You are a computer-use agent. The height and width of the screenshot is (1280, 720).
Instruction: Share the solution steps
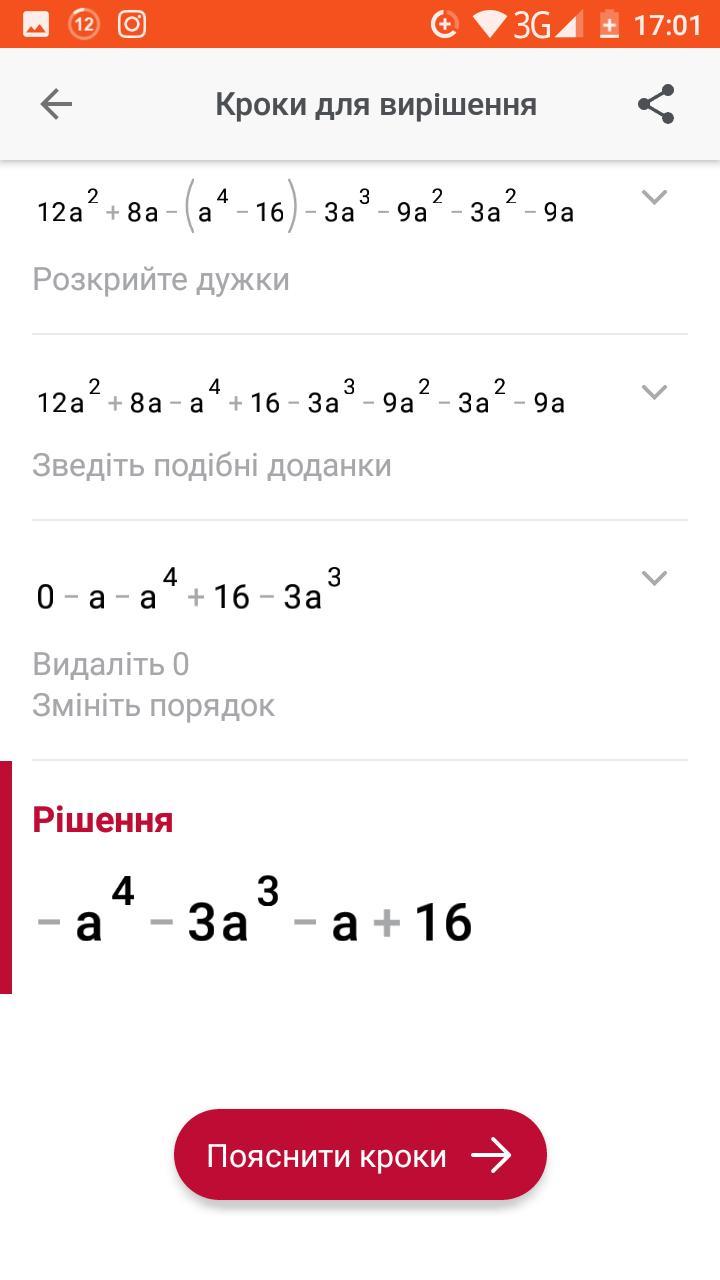click(656, 104)
